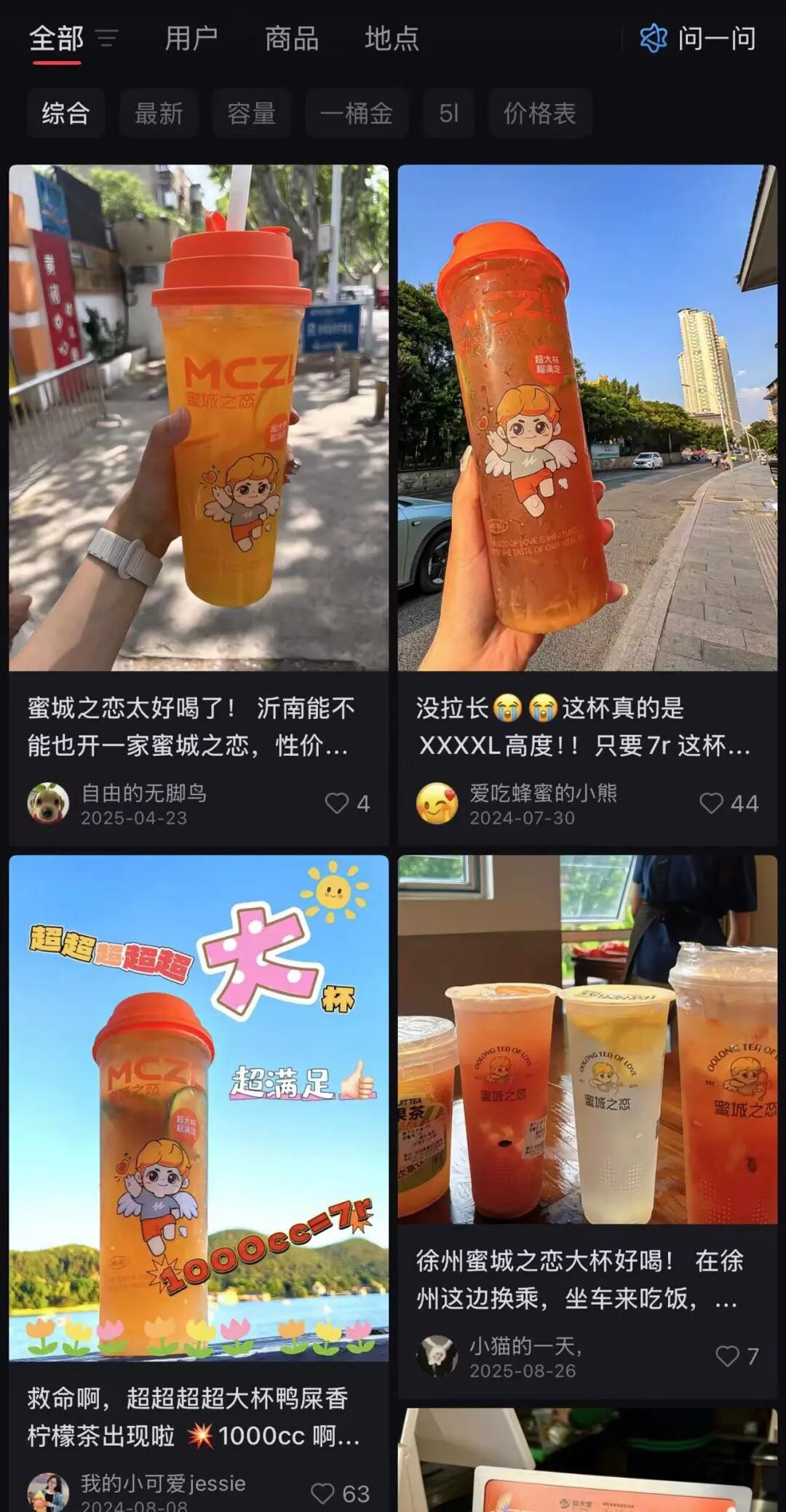This screenshot has width=786, height=1512.
Task: Like the post by 小猫的一天
Action: pos(727,1356)
